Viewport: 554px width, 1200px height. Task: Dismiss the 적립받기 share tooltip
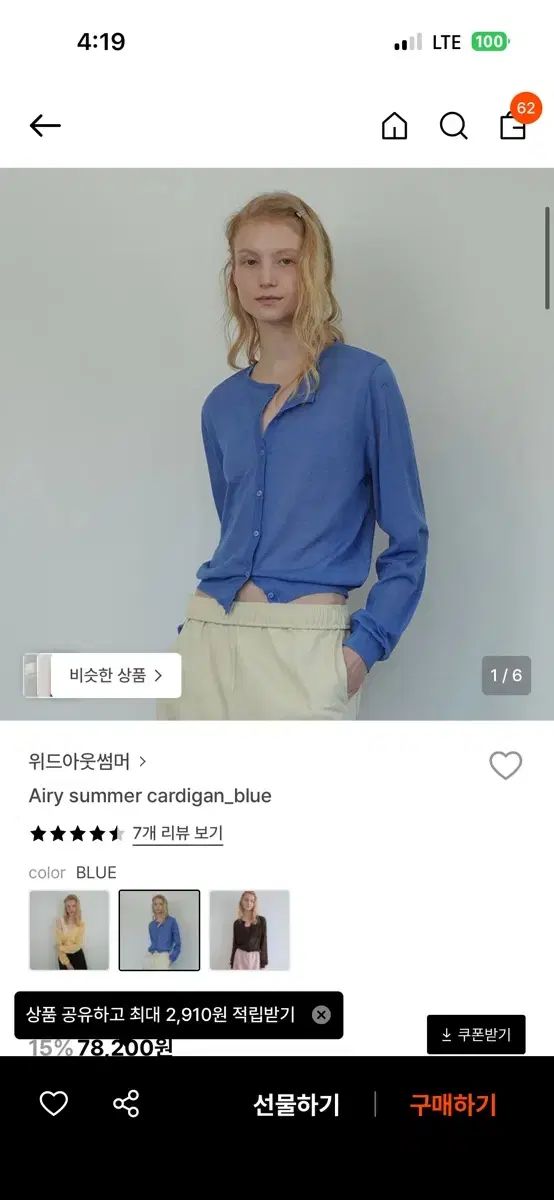click(x=321, y=1015)
